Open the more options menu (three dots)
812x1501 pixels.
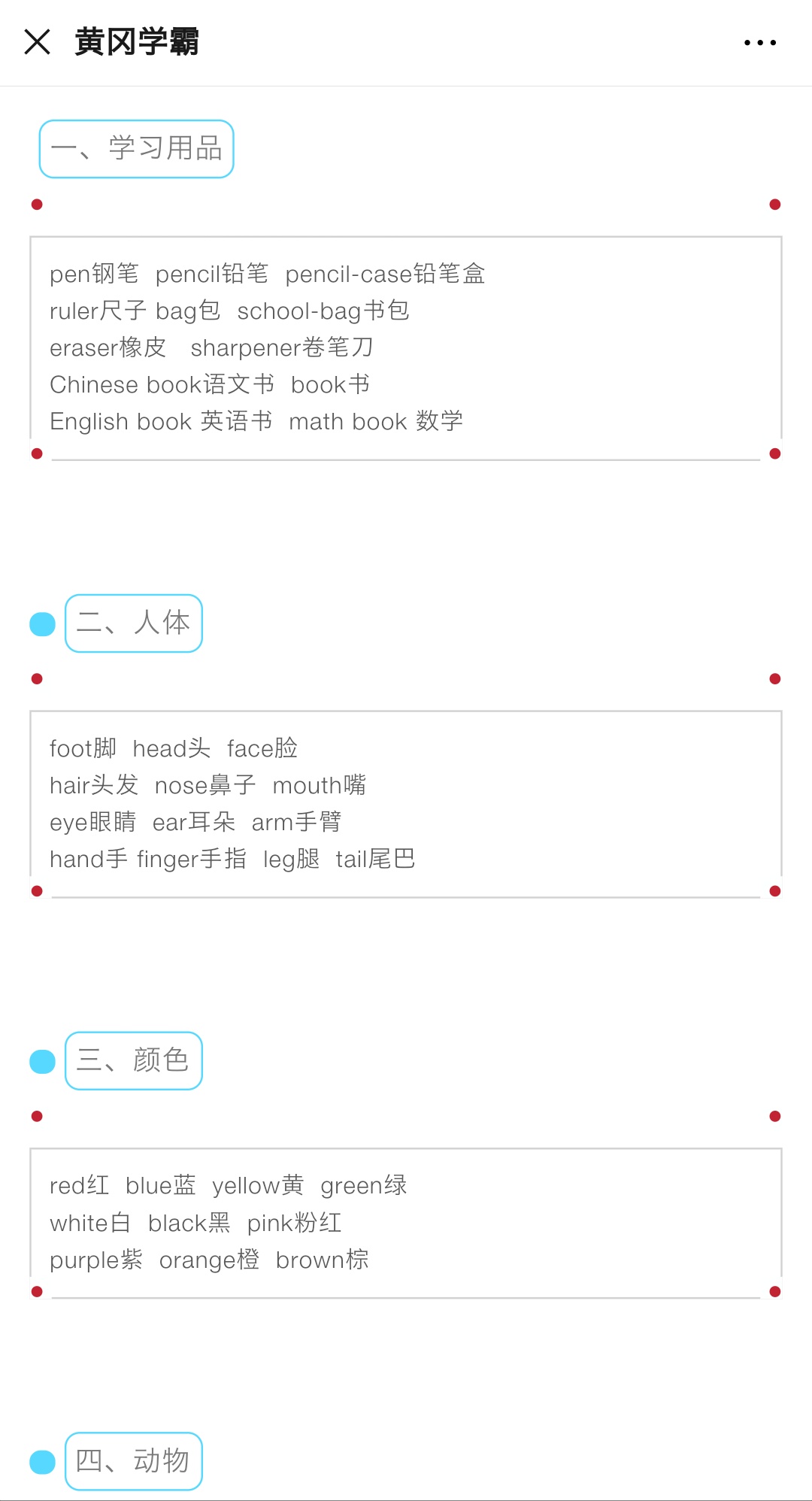(x=759, y=43)
